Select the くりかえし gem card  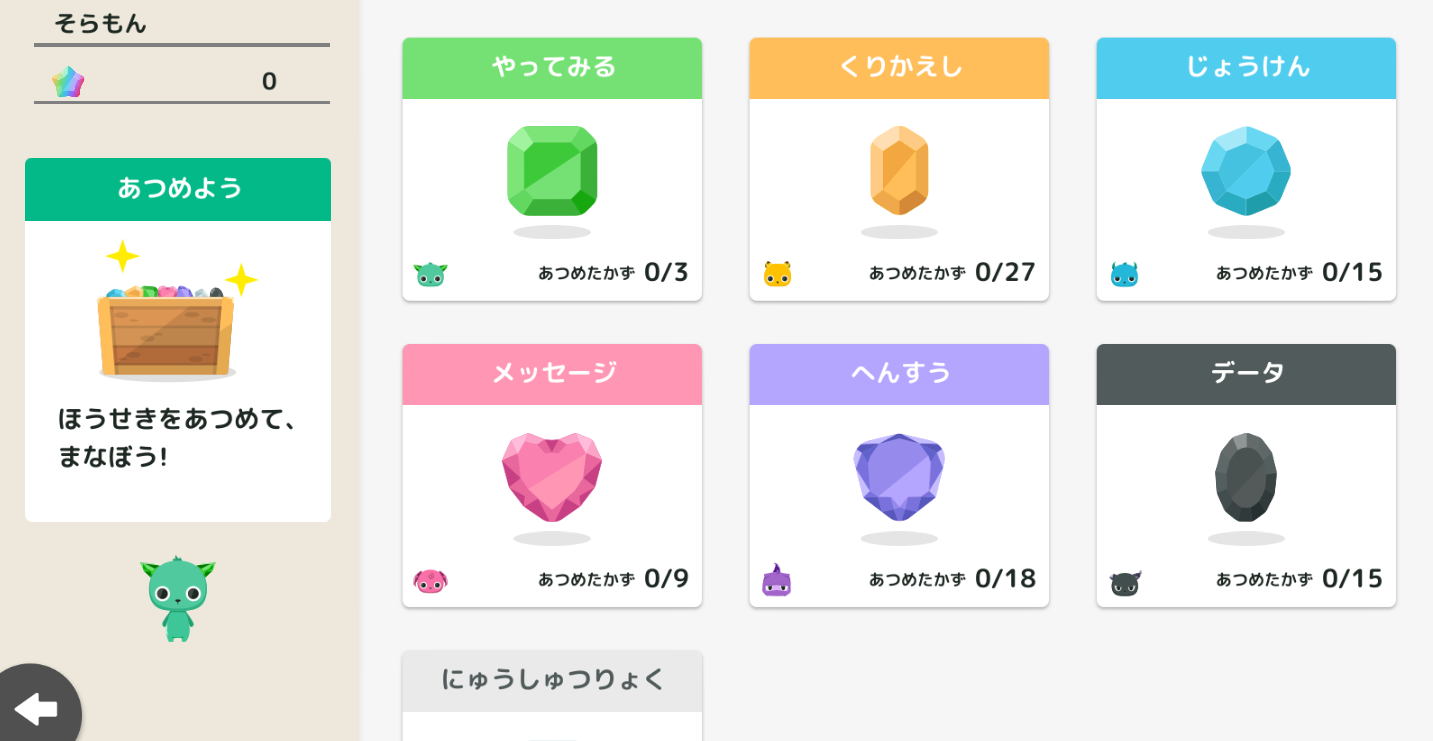(x=899, y=170)
